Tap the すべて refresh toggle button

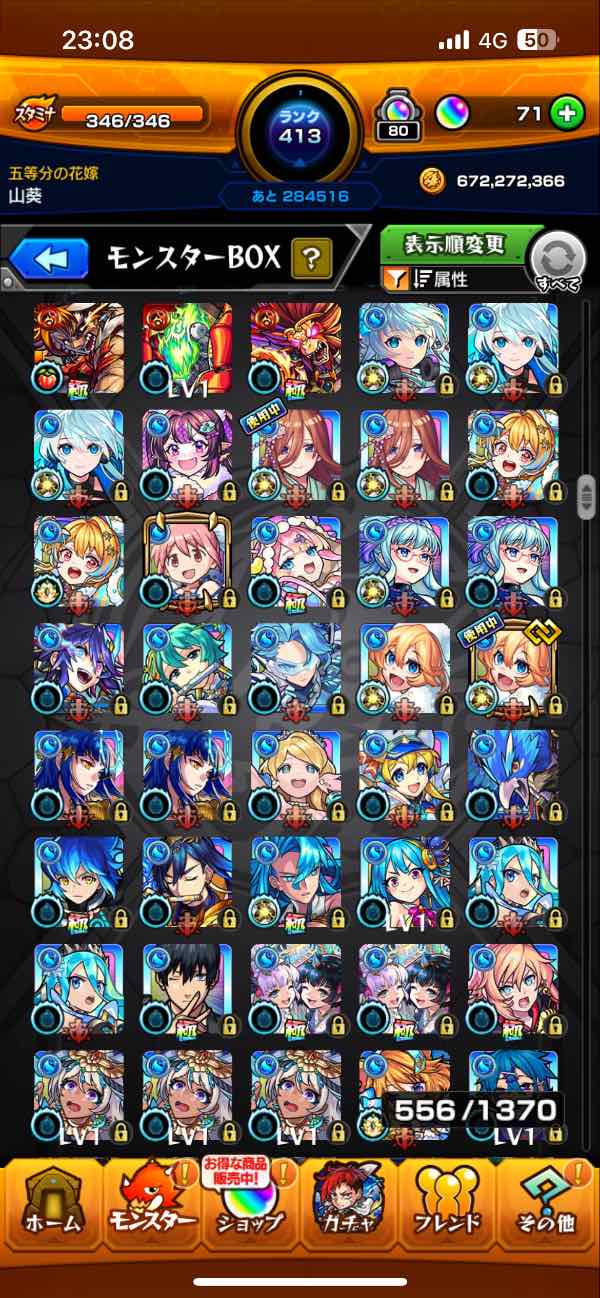click(x=557, y=262)
